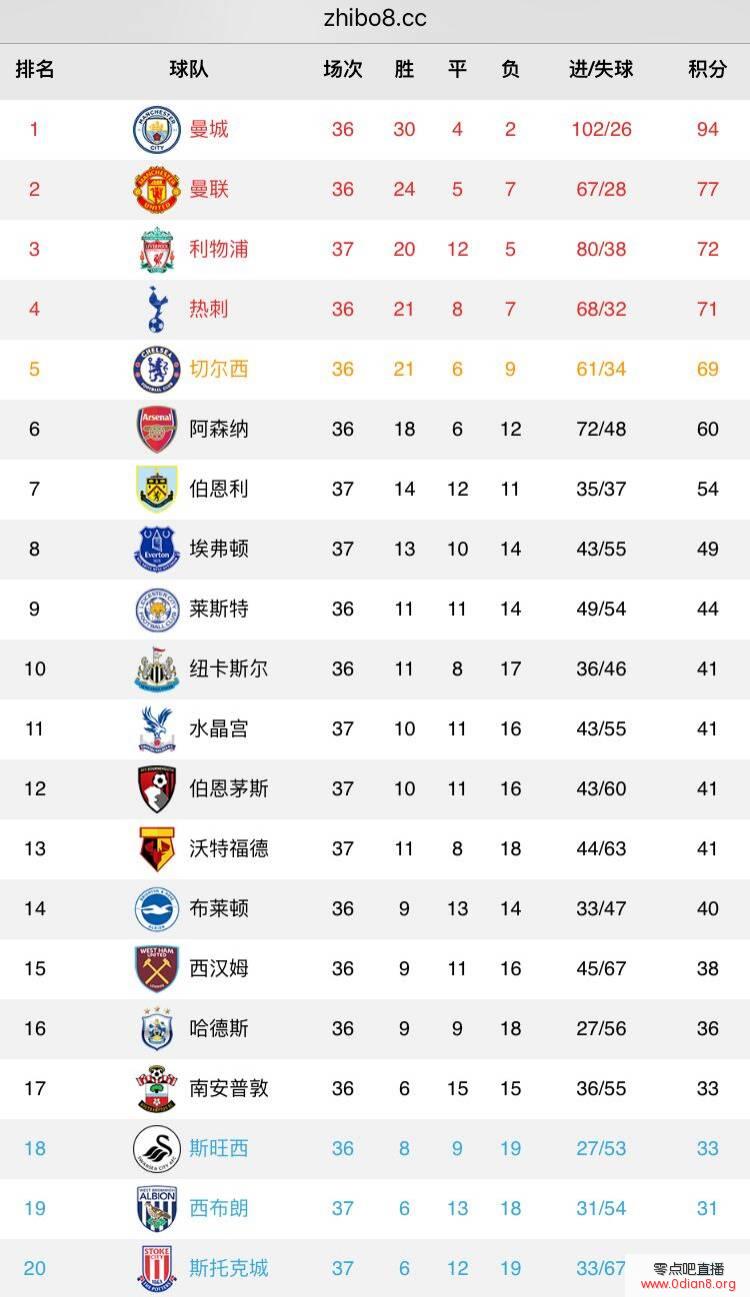Select the 南安普敦 team row
The height and width of the screenshot is (1297, 750).
(x=375, y=1089)
